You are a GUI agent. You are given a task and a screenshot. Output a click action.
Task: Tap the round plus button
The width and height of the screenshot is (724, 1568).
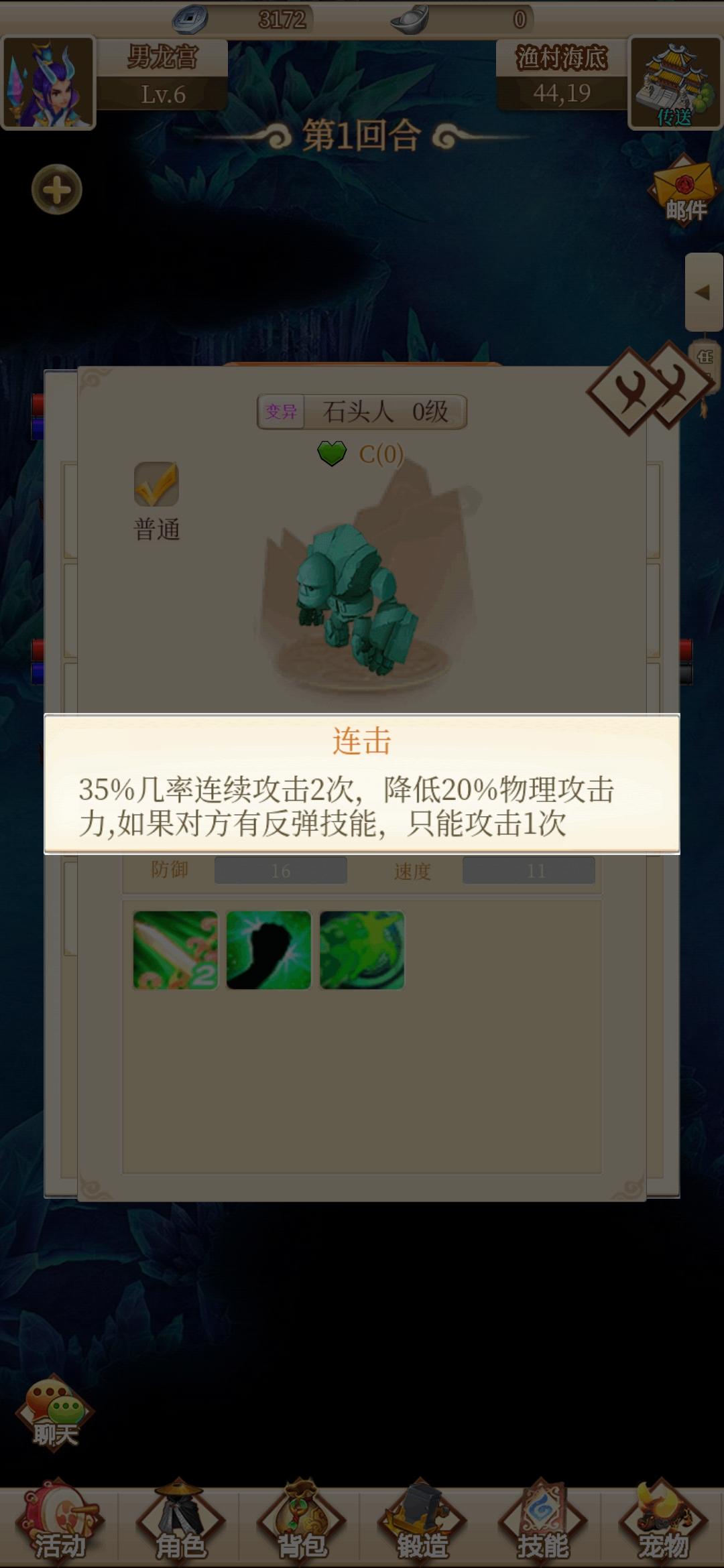57,190
